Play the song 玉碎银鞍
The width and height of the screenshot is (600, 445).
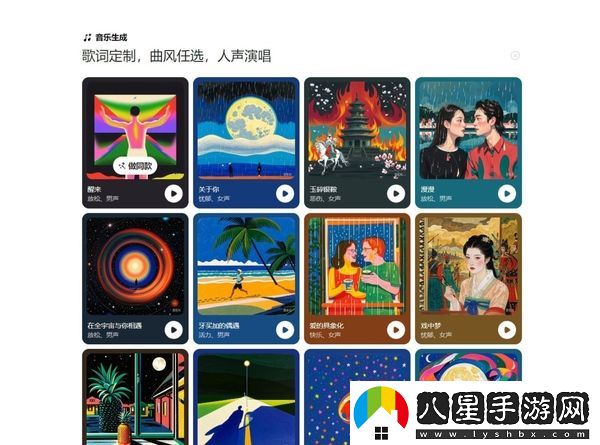(x=396, y=194)
